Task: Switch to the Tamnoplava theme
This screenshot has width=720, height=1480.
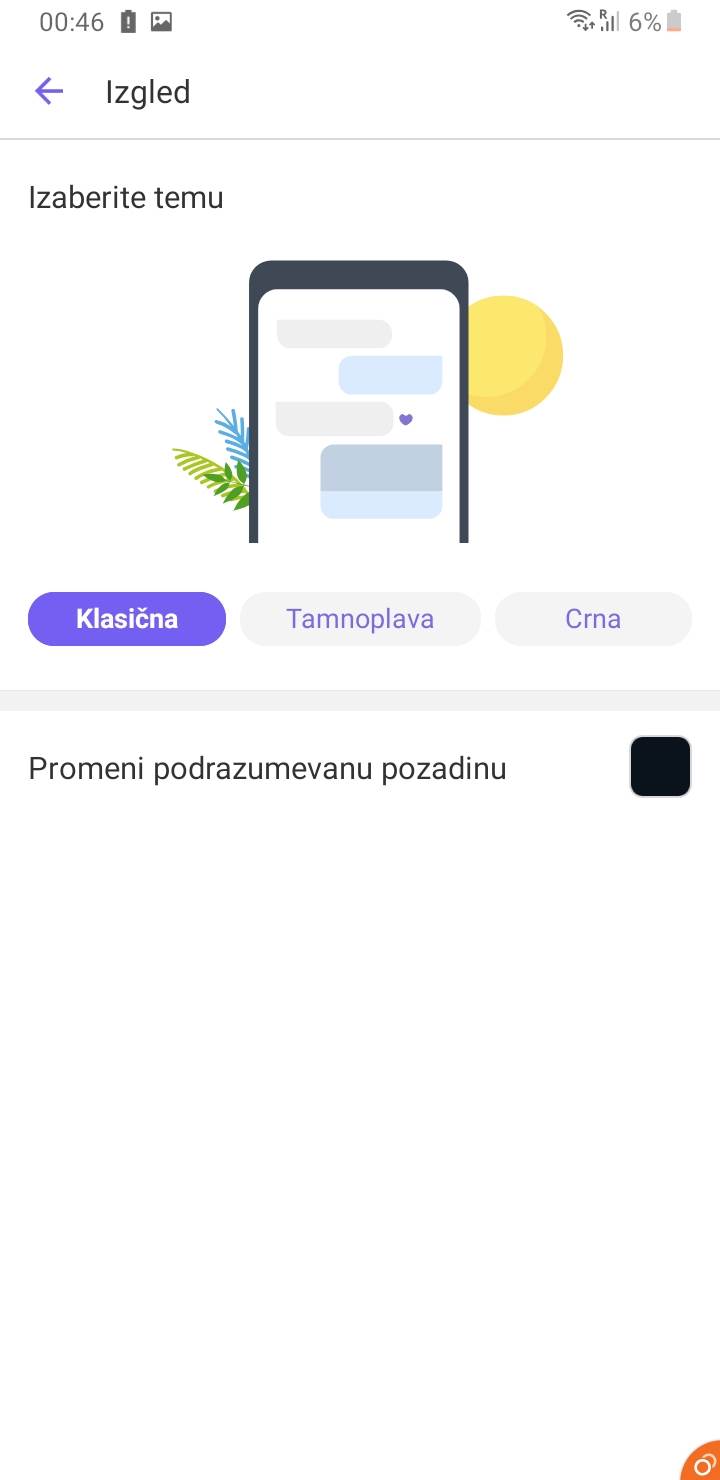Action: 360,618
